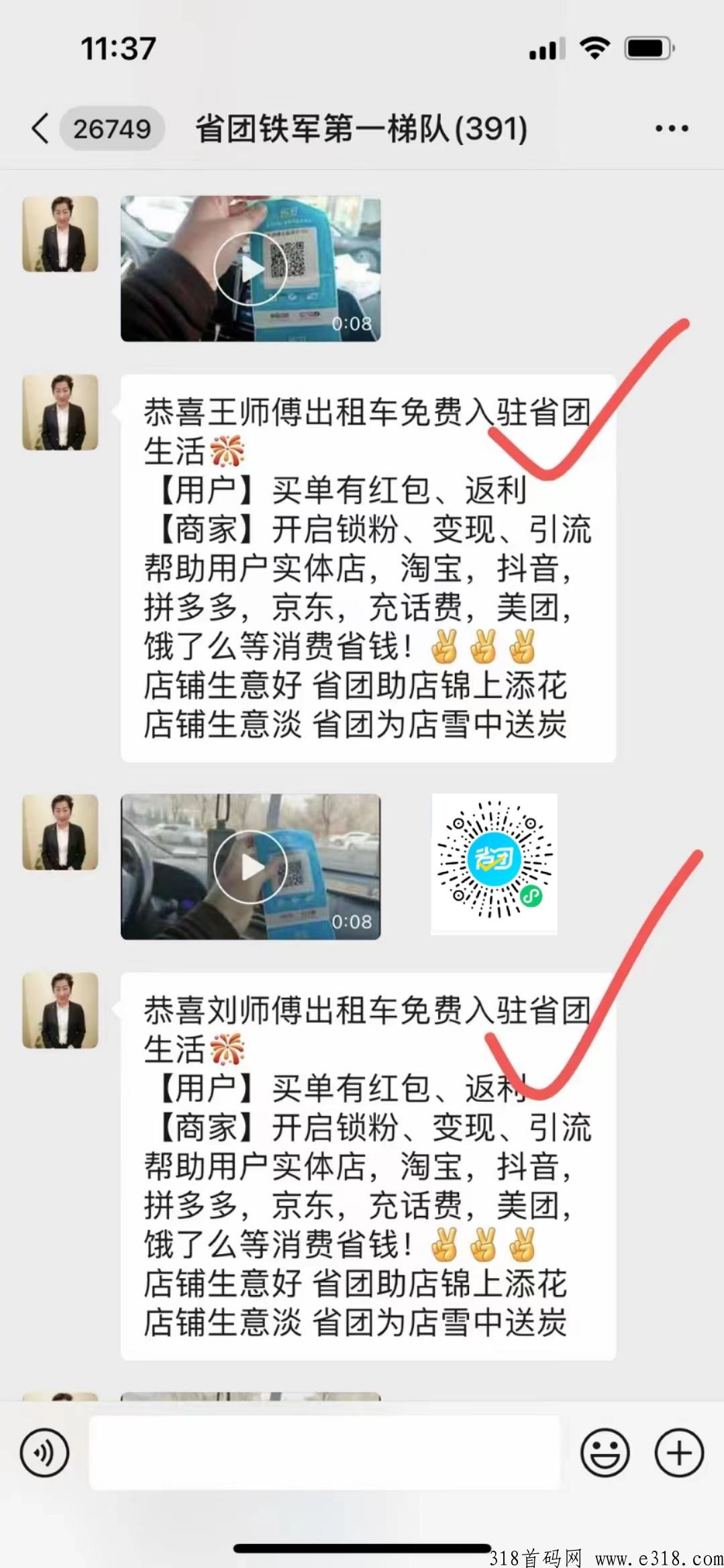Image resolution: width=724 pixels, height=1568 pixels.
Task: Open the message congratulating 刘师傅
Action: (368, 1166)
